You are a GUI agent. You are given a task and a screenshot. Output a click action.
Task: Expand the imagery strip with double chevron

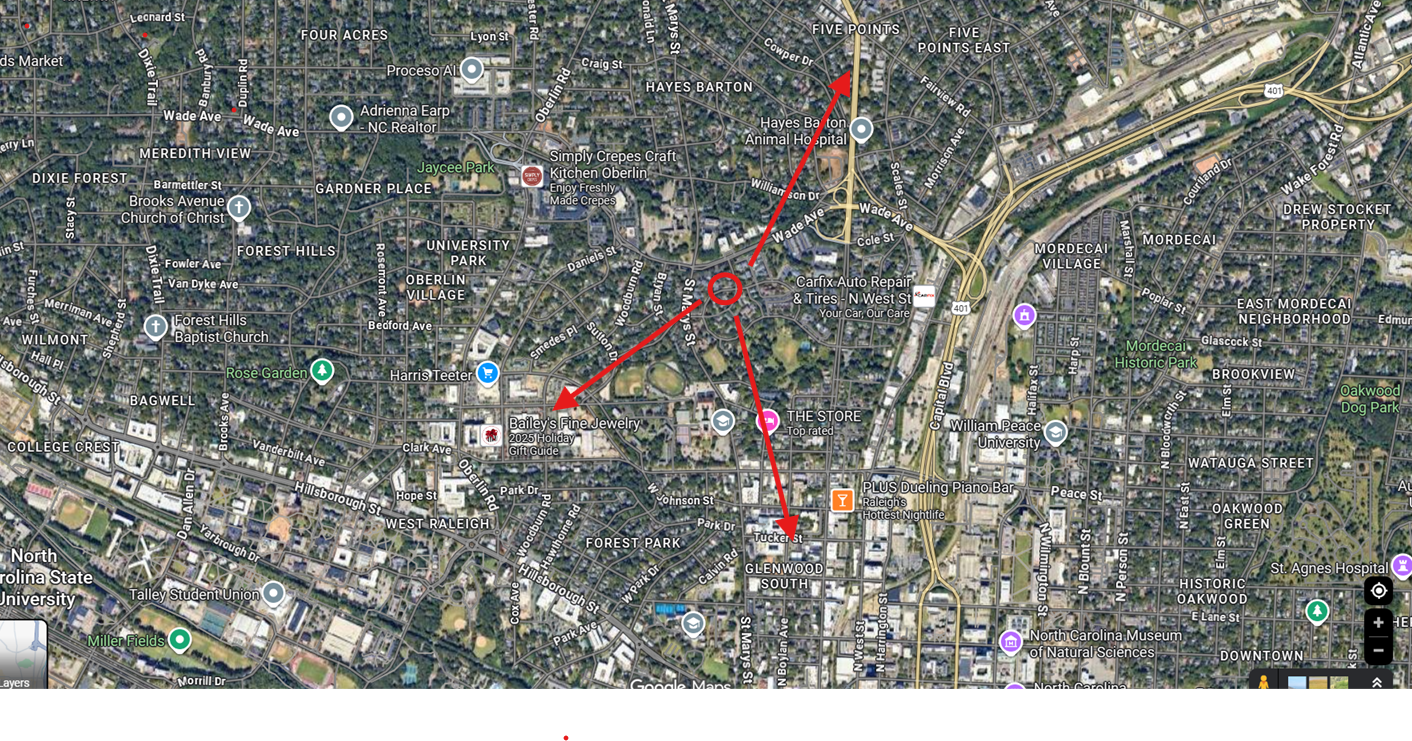(1376, 683)
